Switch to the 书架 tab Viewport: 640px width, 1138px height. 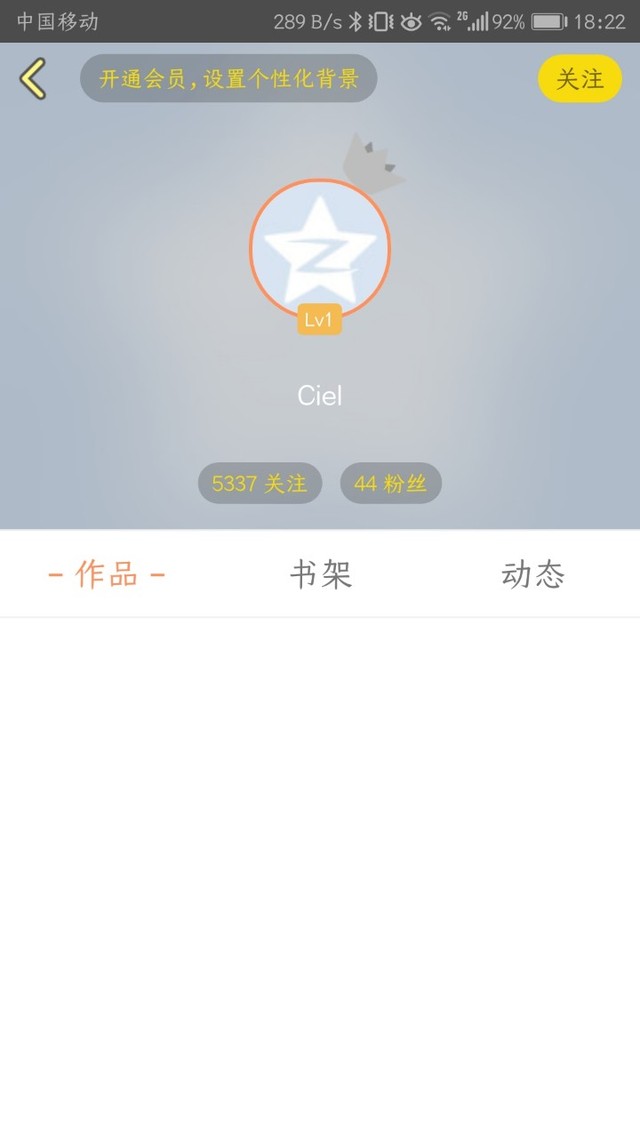(321, 575)
